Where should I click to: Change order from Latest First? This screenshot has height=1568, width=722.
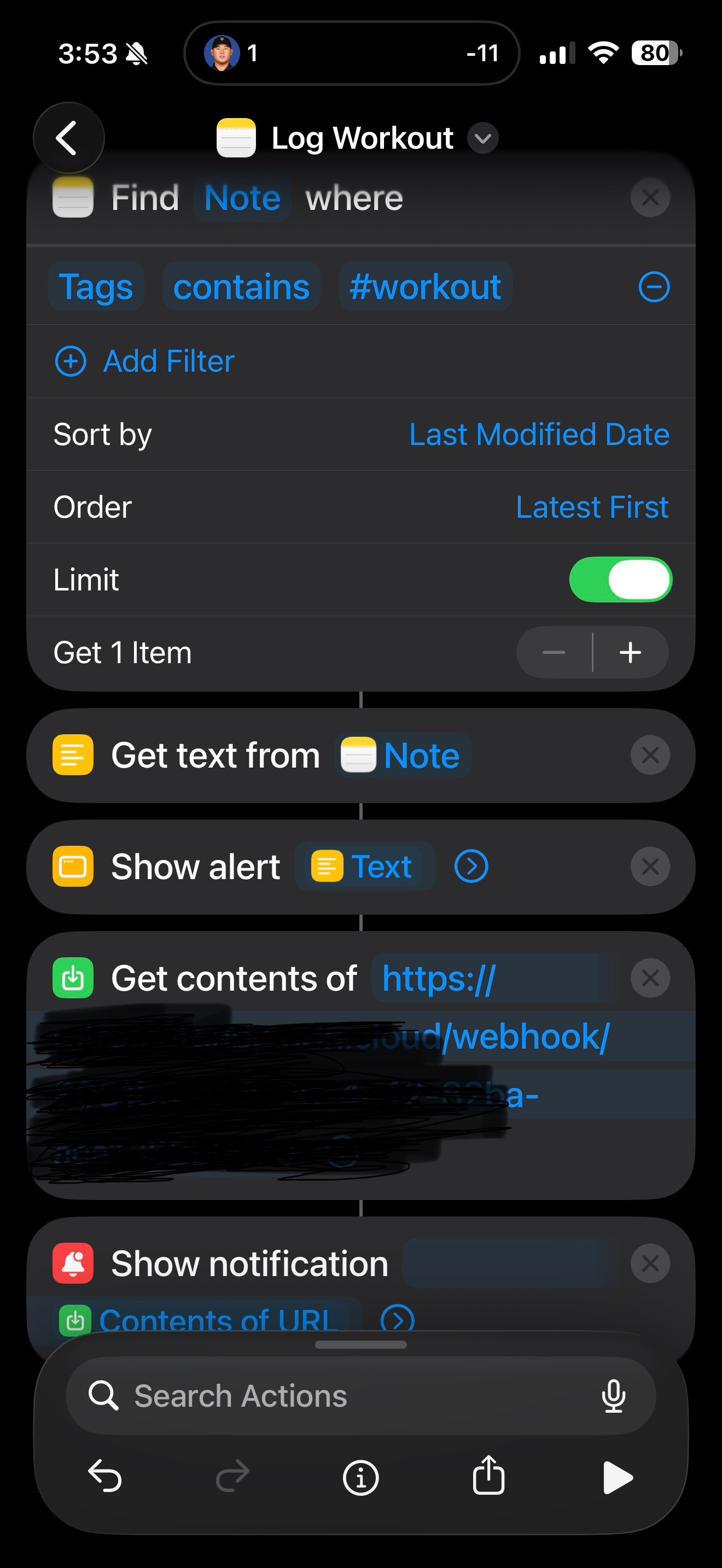point(592,506)
